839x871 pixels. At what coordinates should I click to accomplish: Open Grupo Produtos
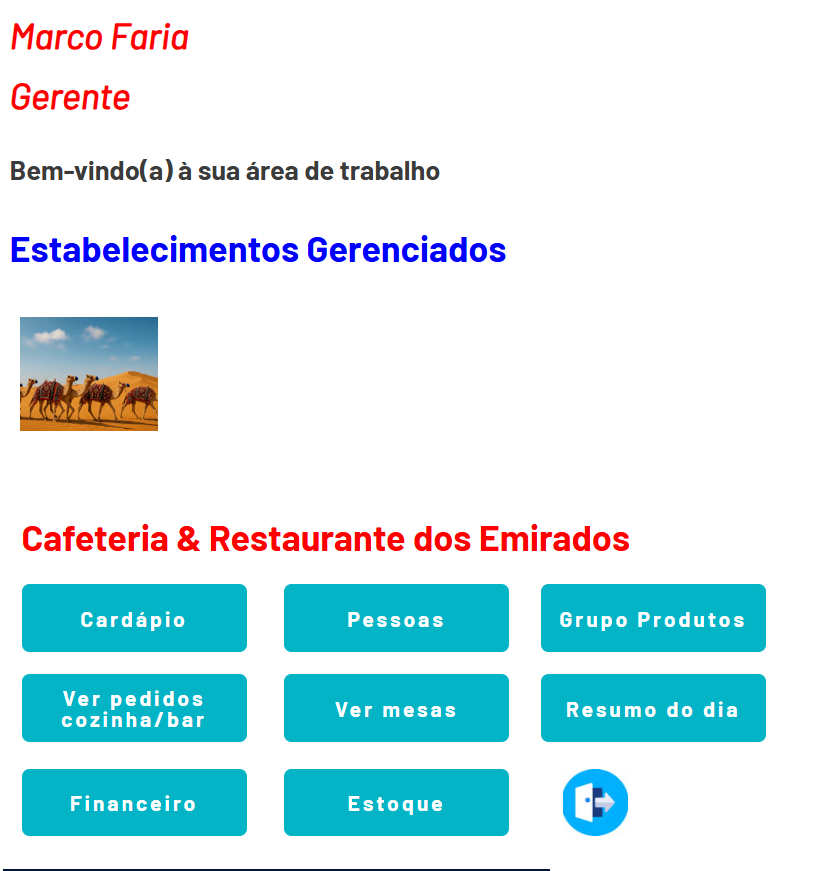click(x=653, y=618)
